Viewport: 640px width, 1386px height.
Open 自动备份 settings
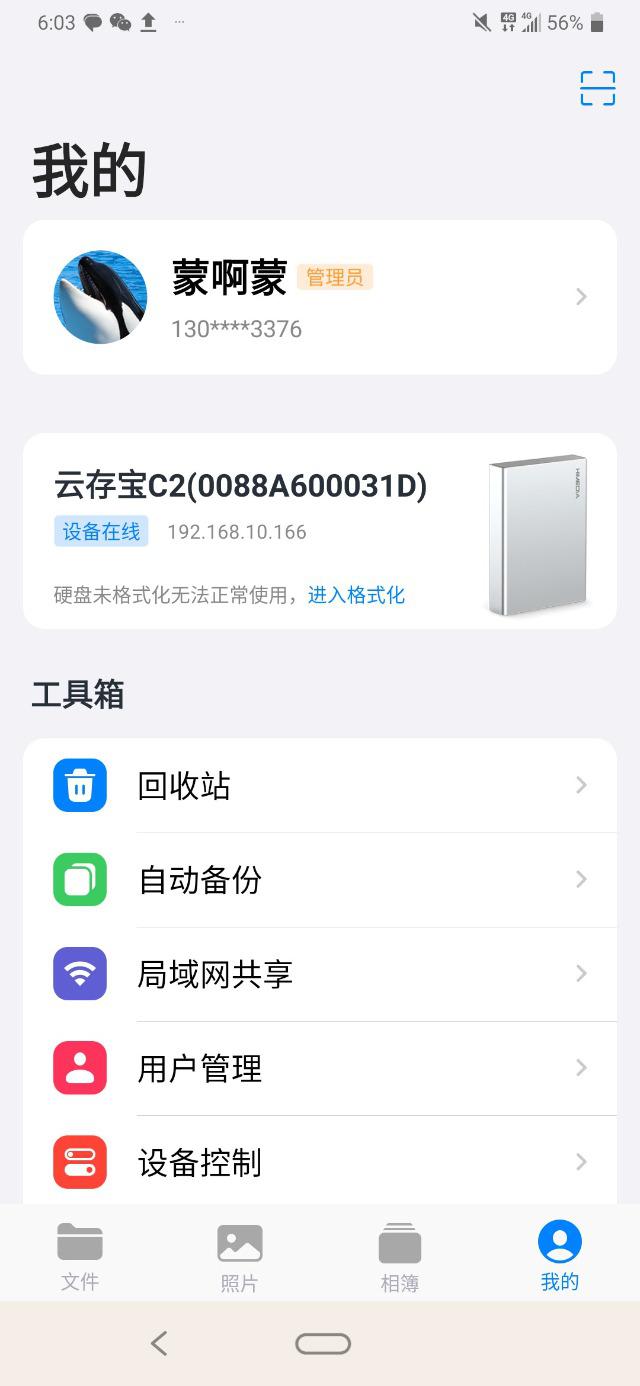(320, 880)
